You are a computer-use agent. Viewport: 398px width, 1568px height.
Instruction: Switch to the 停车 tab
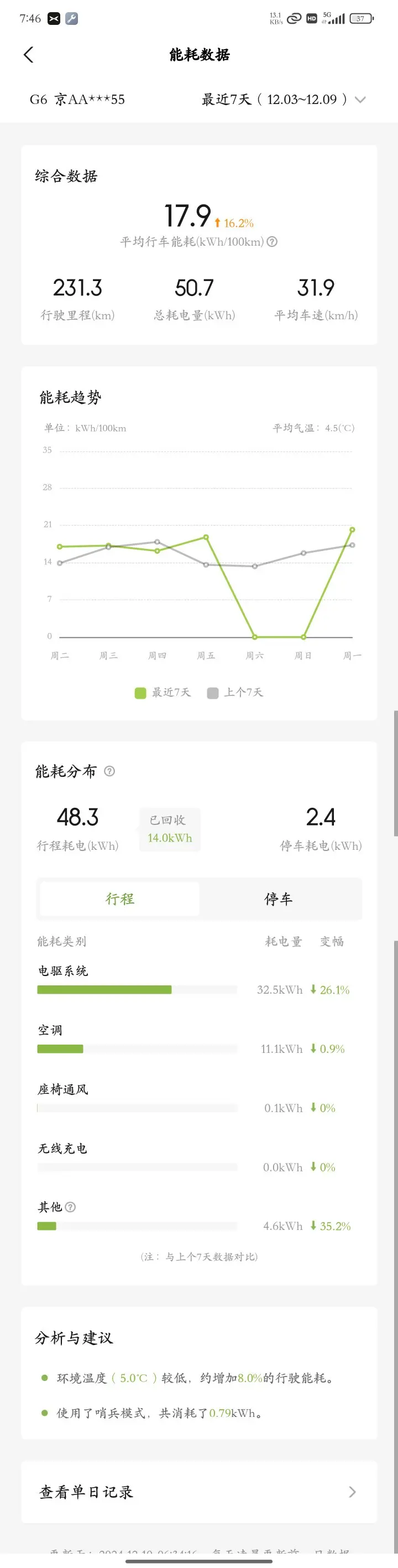(x=279, y=899)
